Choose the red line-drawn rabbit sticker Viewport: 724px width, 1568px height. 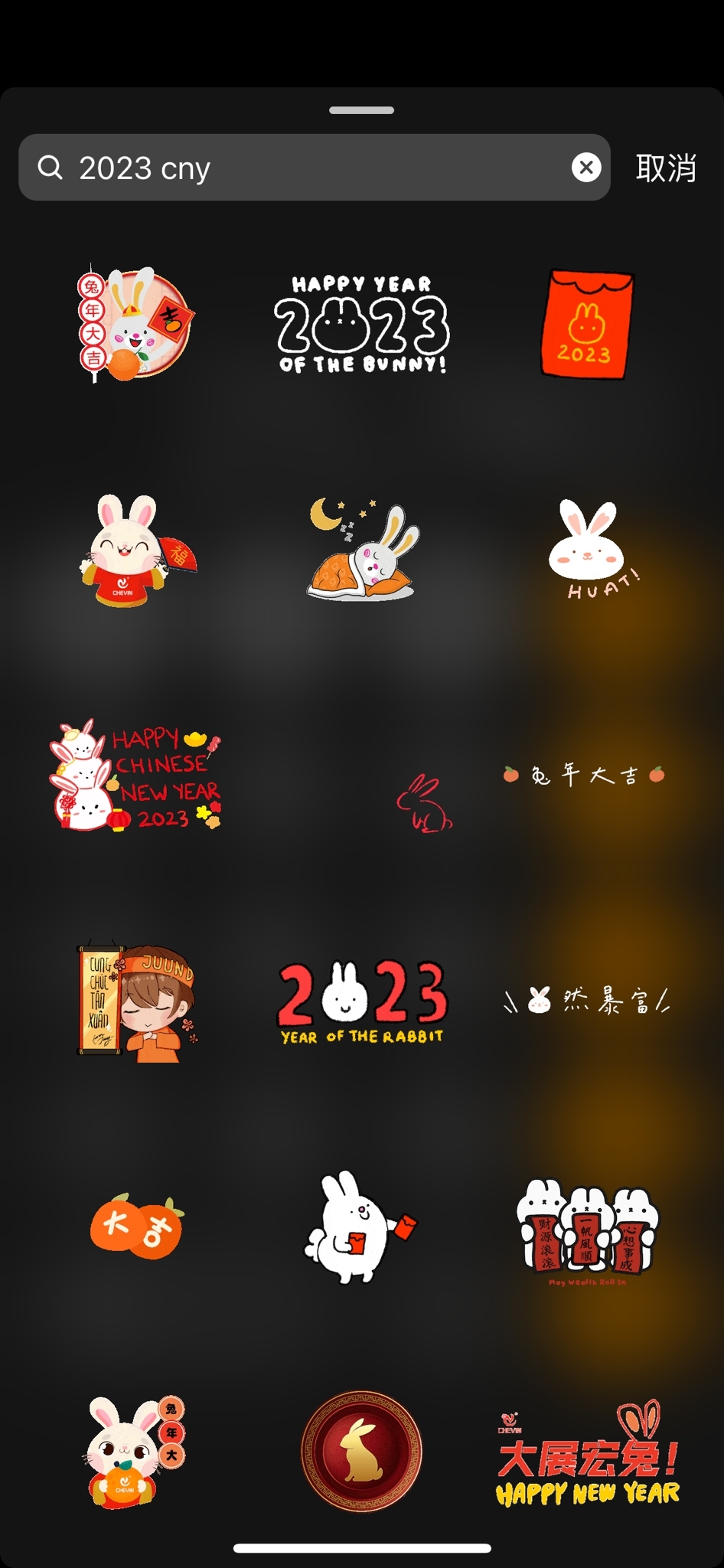[423, 804]
